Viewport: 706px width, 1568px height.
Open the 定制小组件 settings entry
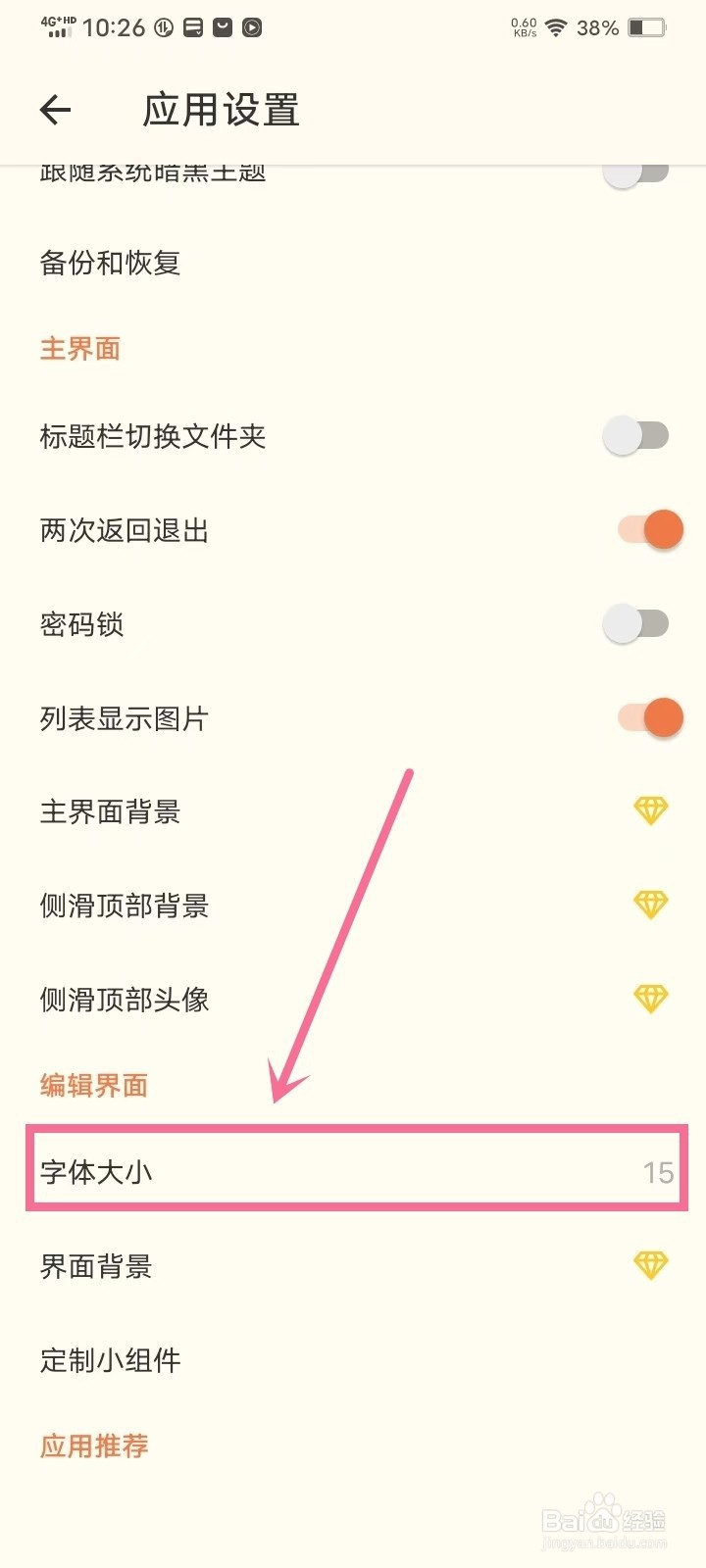tap(108, 1359)
